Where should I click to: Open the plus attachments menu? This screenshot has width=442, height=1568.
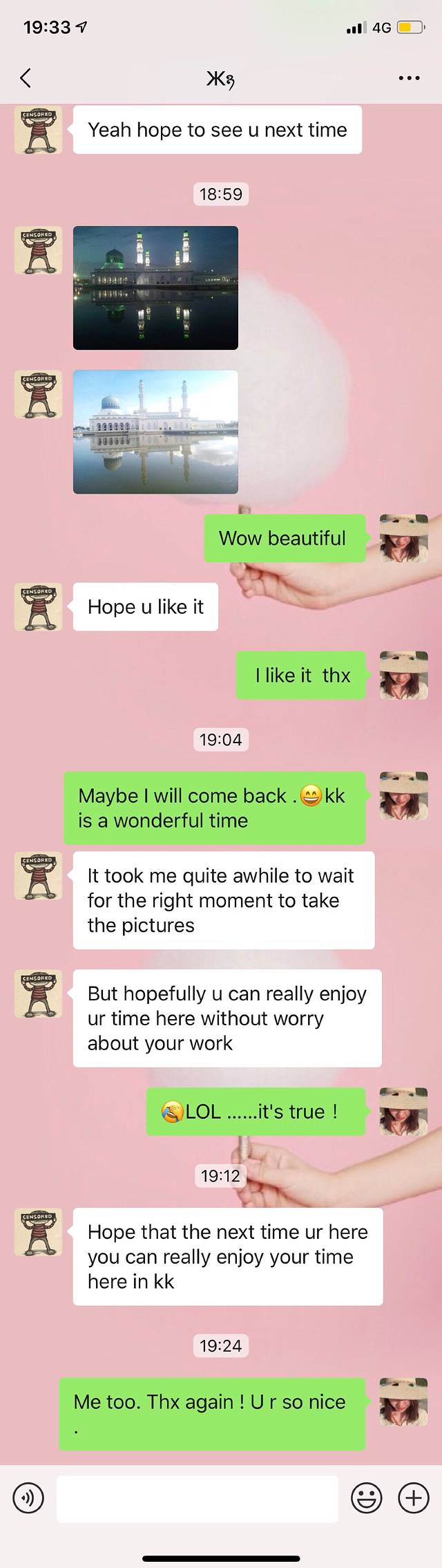click(413, 1498)
